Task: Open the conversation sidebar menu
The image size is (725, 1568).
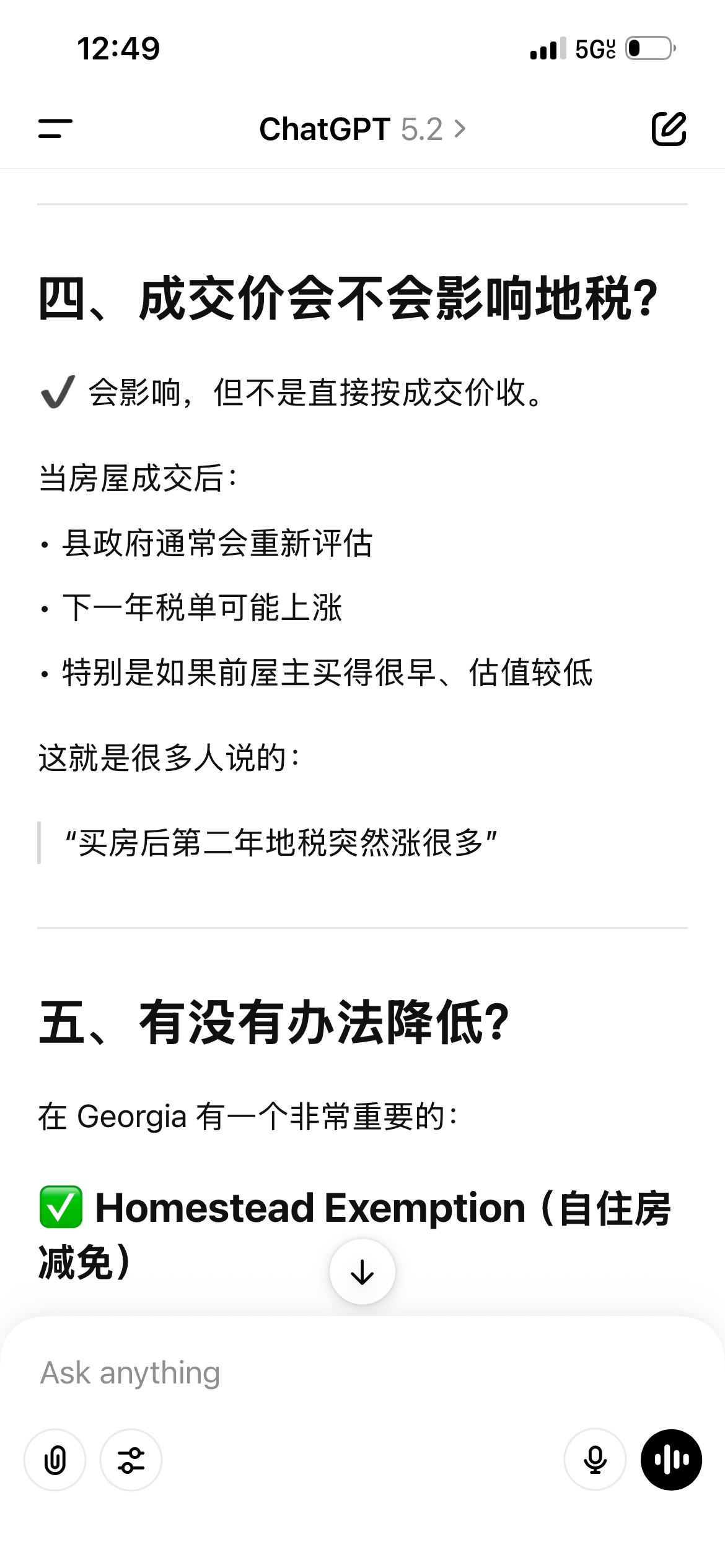Action: [x=55, y=129]
